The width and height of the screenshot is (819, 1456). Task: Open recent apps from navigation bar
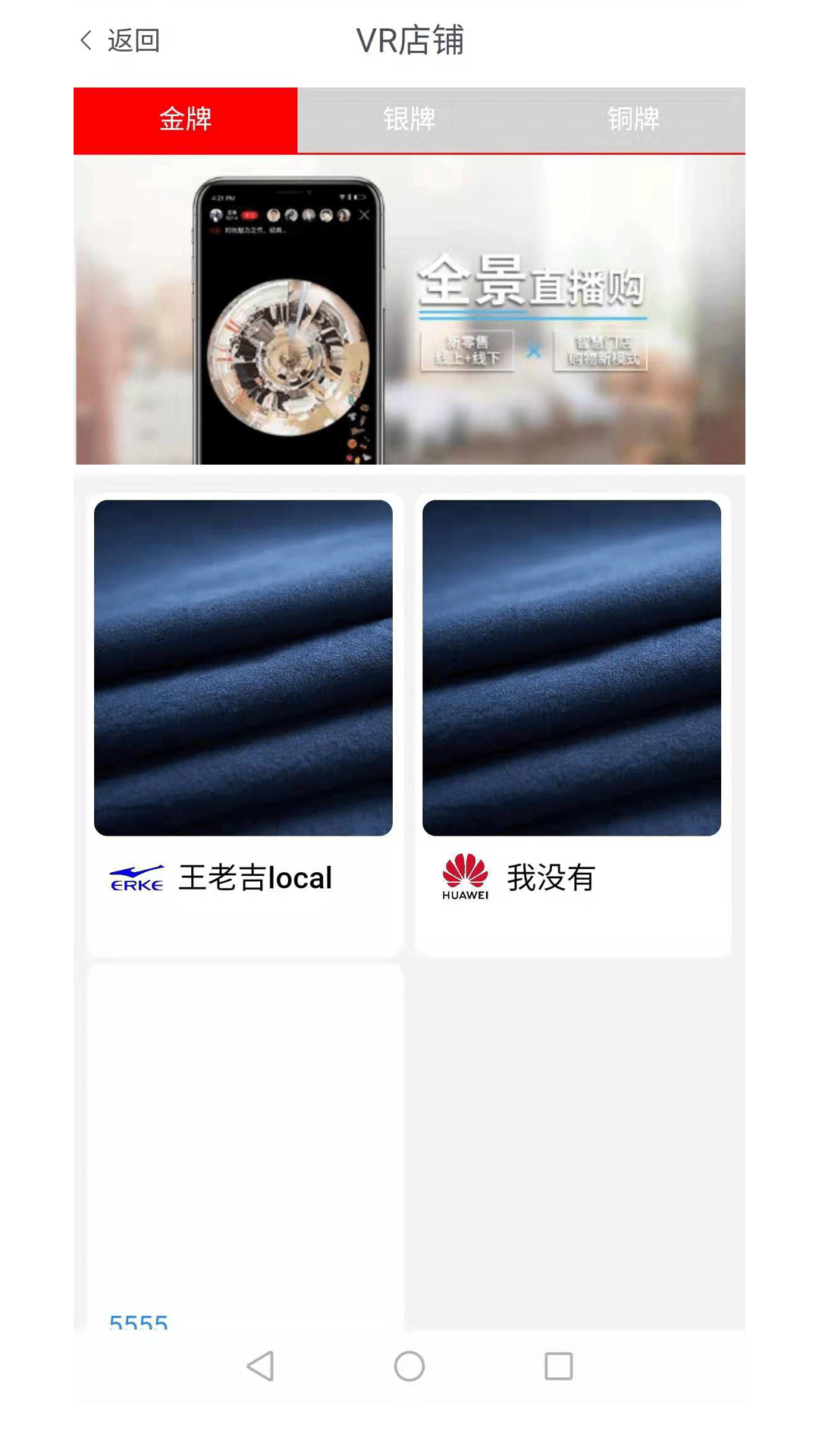(559, 1367)
